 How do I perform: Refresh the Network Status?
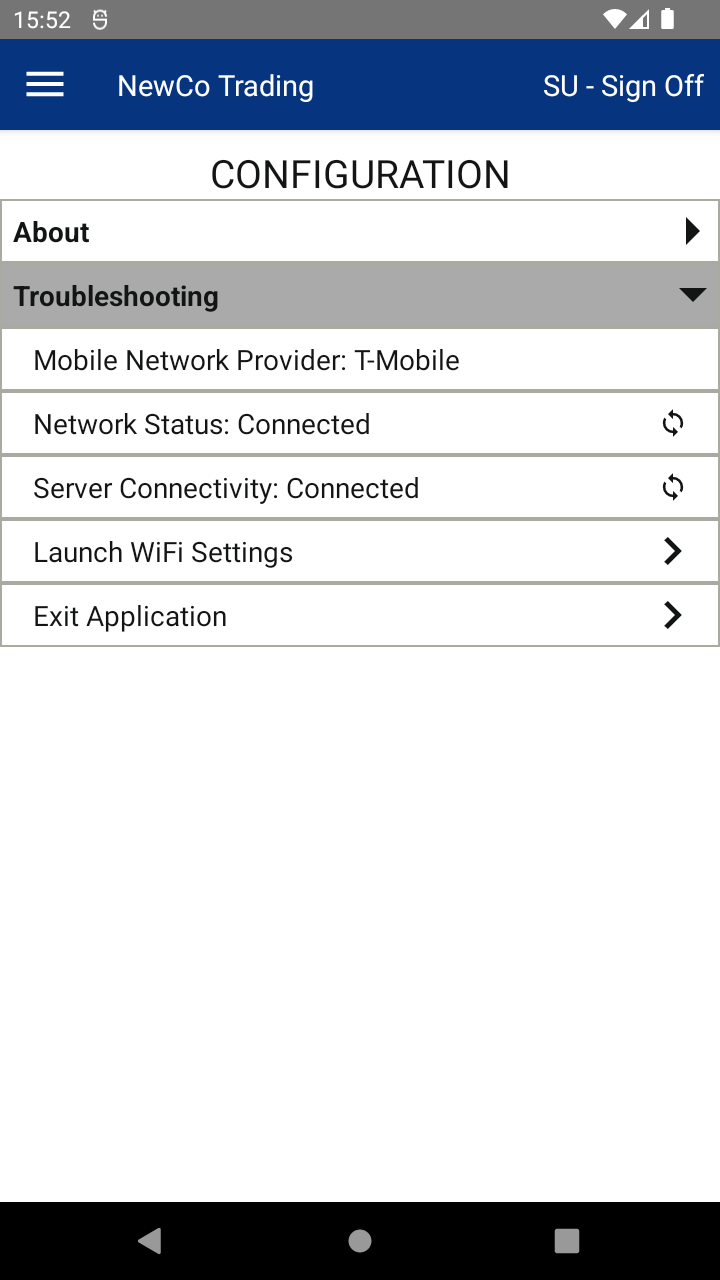pos(673,424)
